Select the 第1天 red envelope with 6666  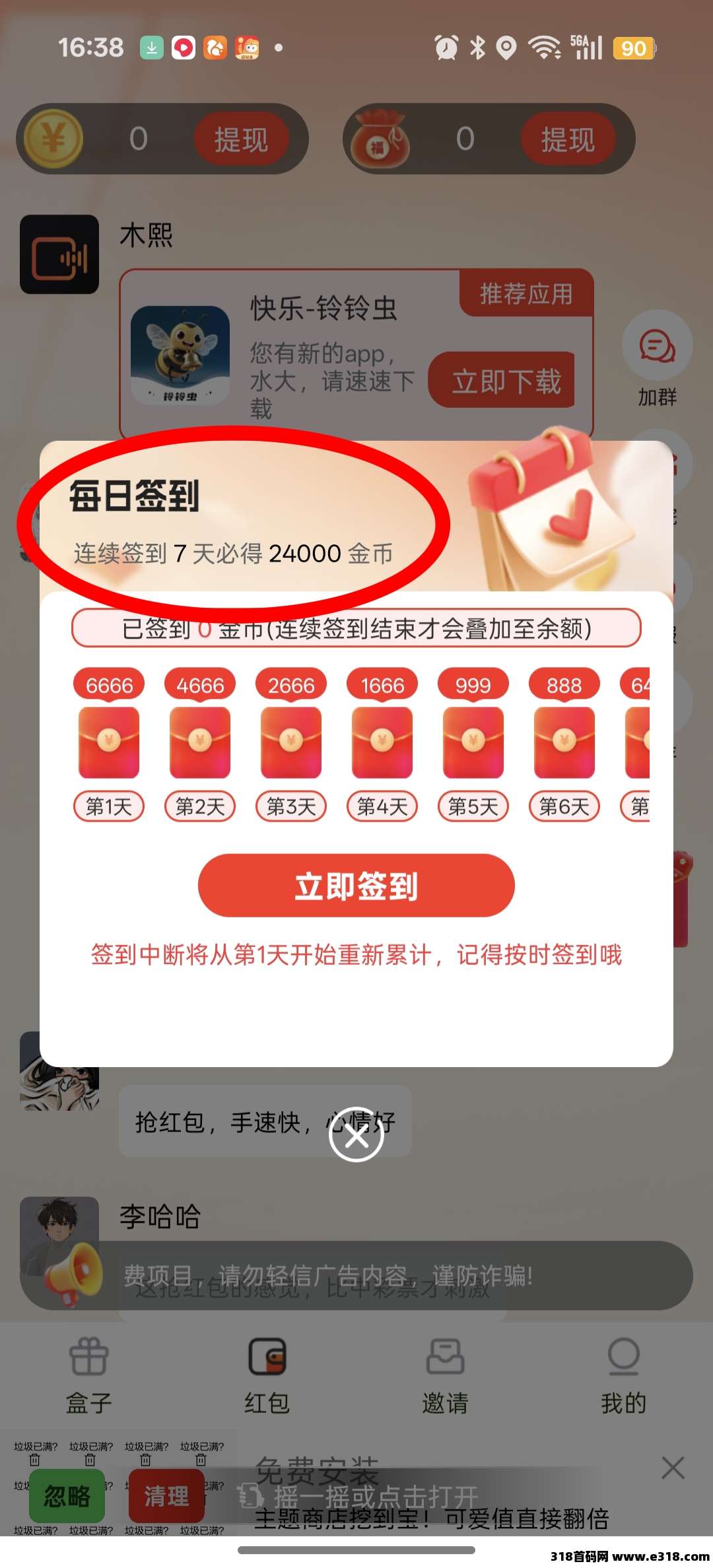109,743
